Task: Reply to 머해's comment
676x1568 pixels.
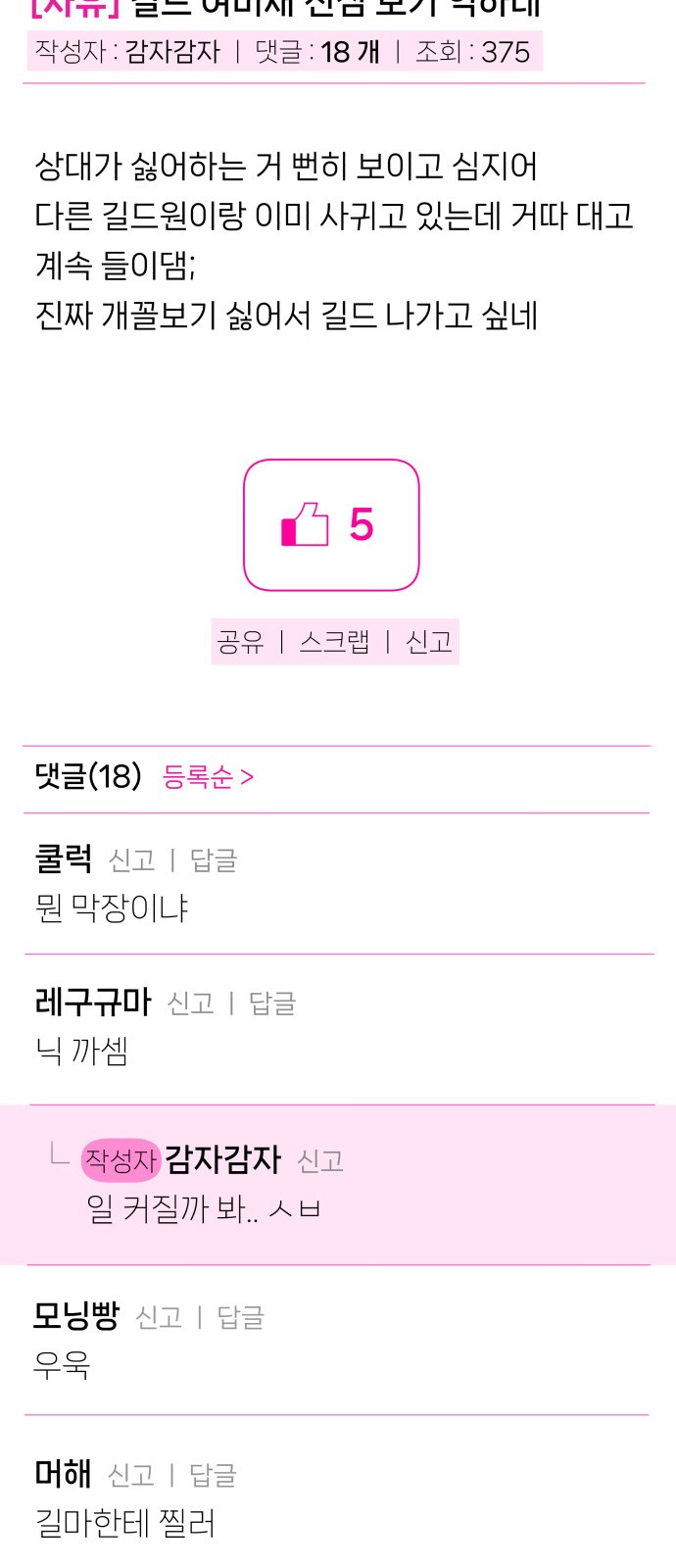Action: point(213,1475)
